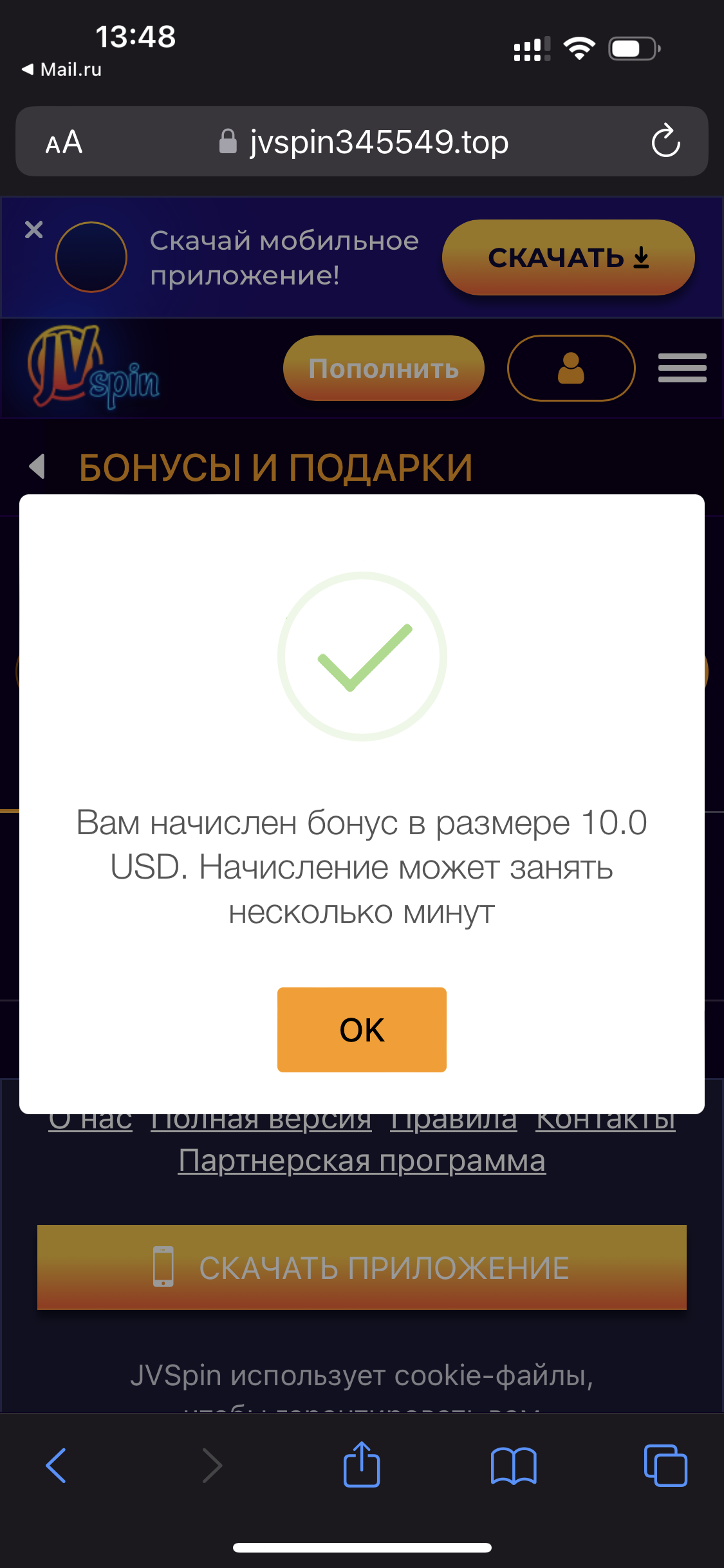Share this page from Safari toolbar

[362, 1464]
